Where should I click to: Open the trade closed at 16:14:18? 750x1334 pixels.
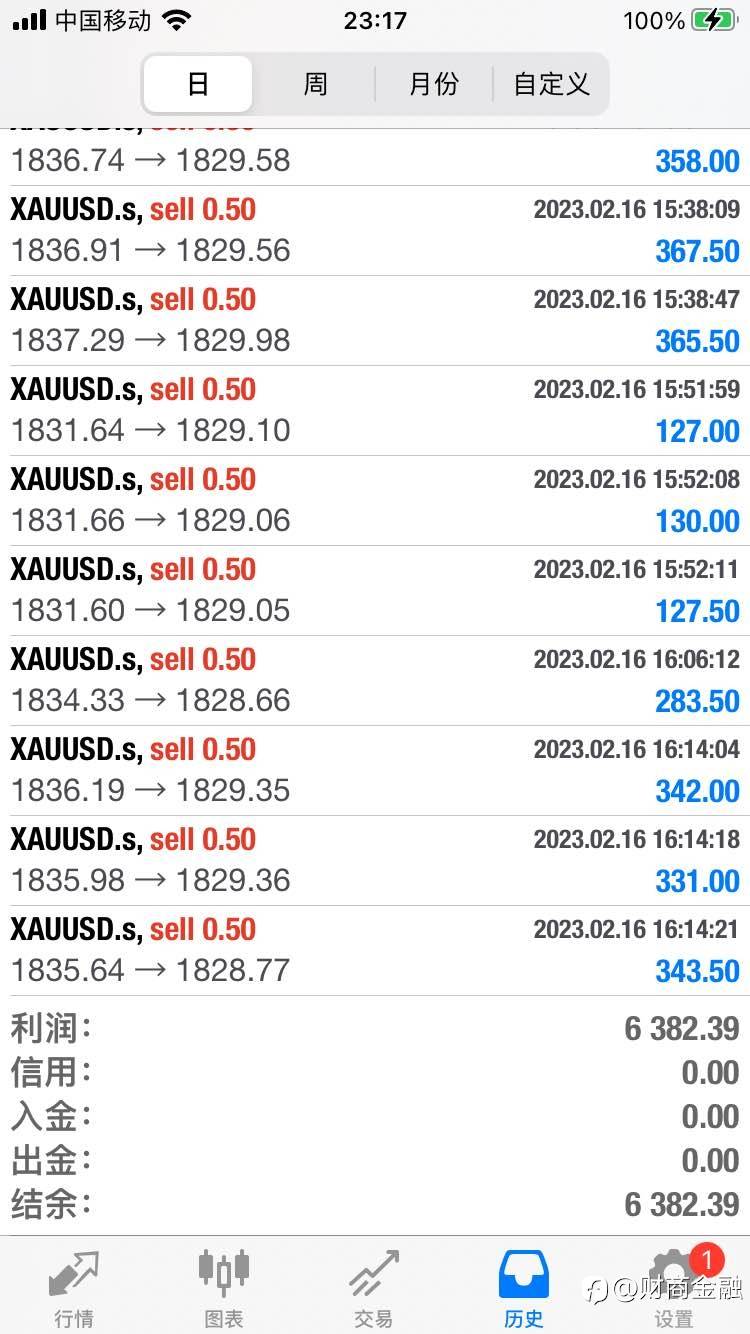click(x=375, y=860)
